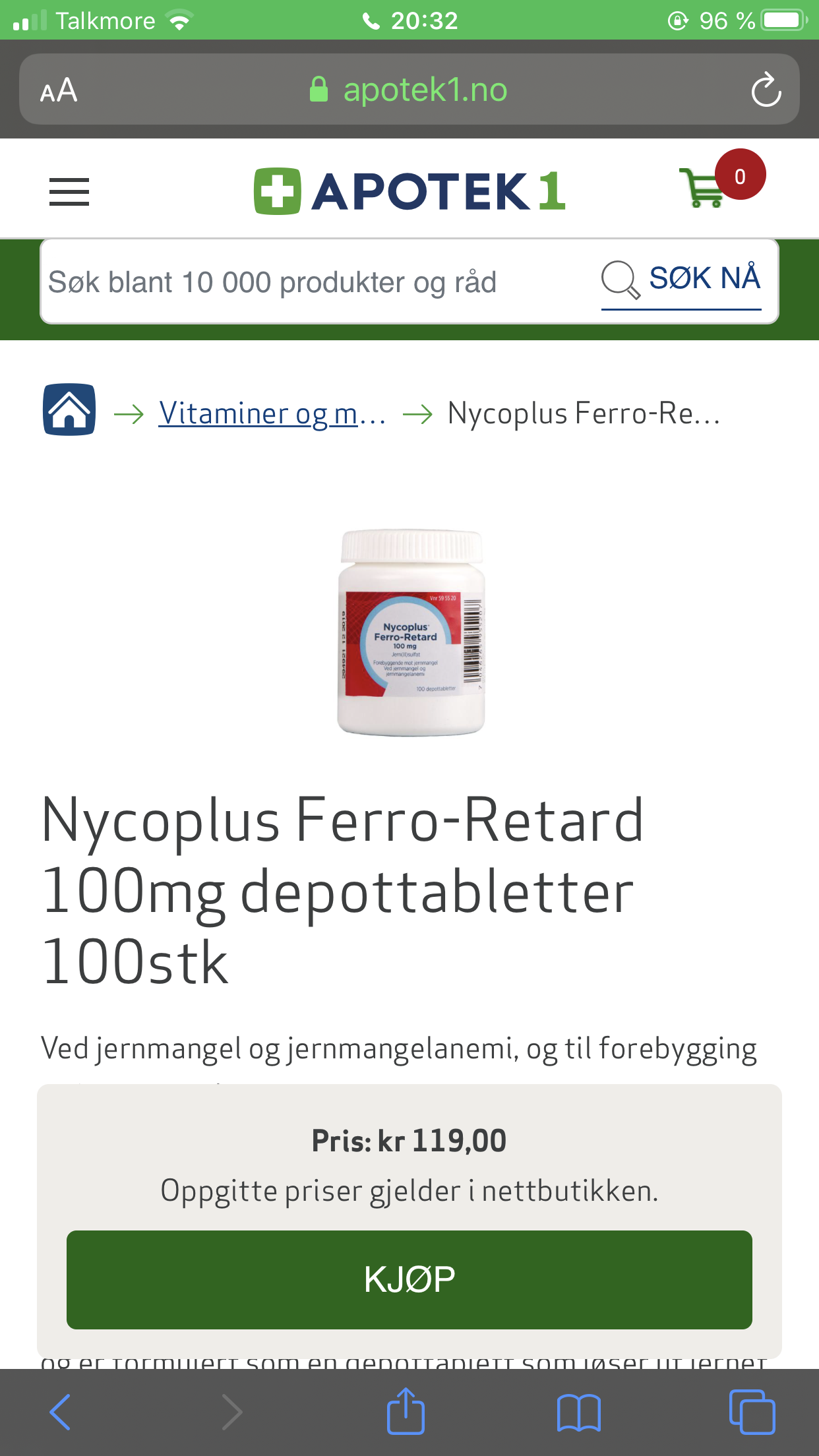The height and width of the screenshot is (1456, 819).
Task: Tap the Apotek 1 logo
Action: (x=409, y=191)
